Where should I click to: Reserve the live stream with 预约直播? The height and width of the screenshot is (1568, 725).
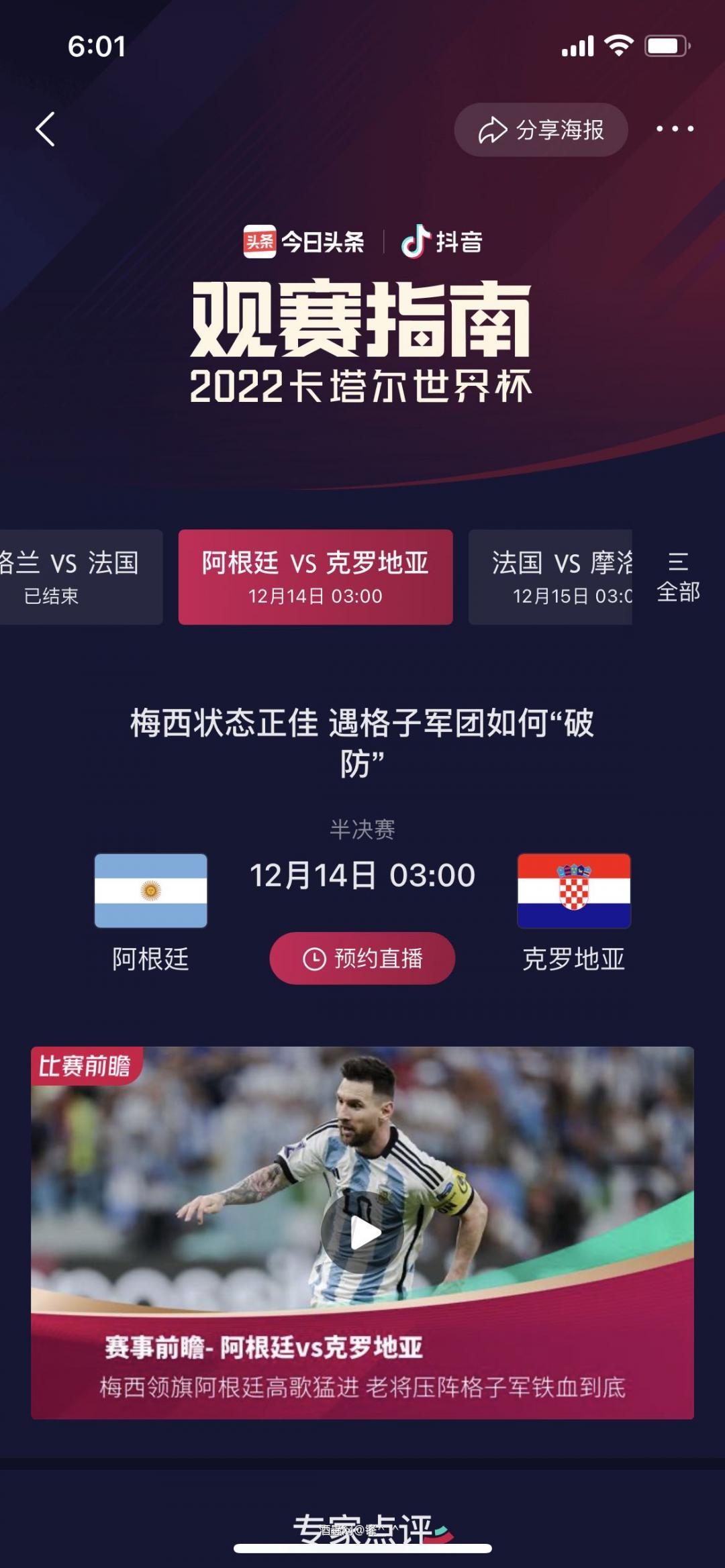362,958
